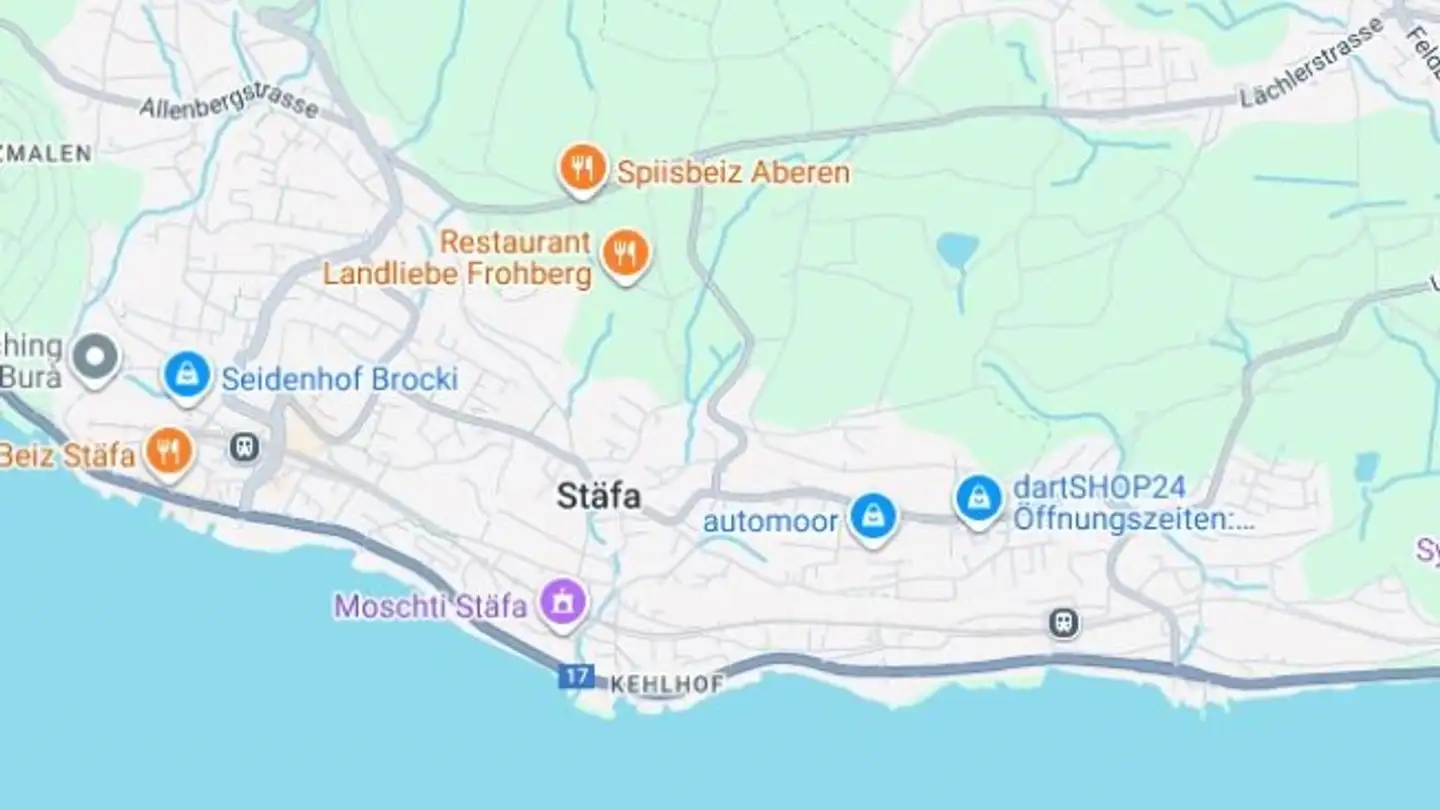Tap the Seidenhof Brocki shop pin
Screen dimensions: 1440x810
tap(187, 376)
